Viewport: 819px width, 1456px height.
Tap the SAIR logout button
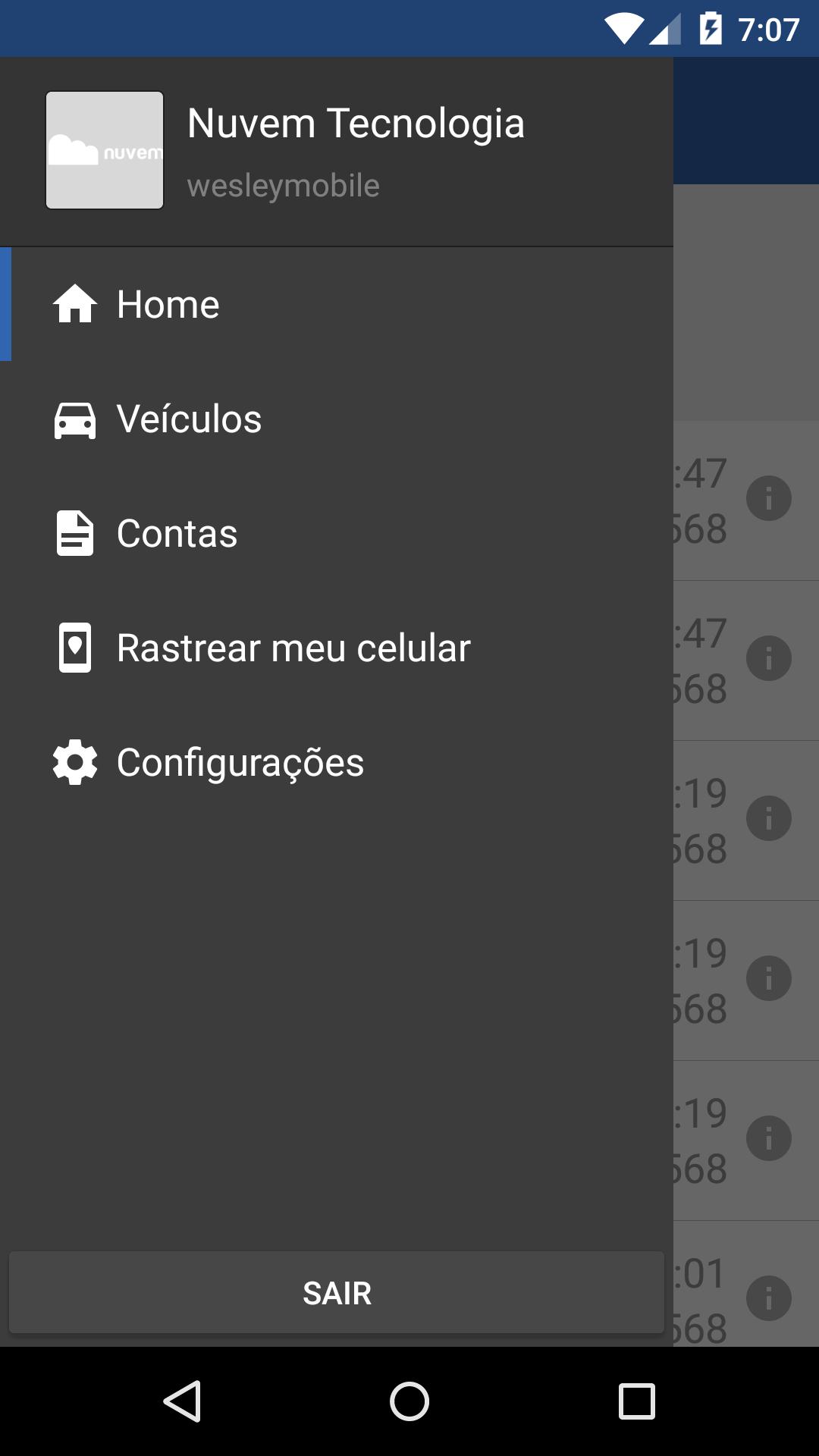(337, 1293)
